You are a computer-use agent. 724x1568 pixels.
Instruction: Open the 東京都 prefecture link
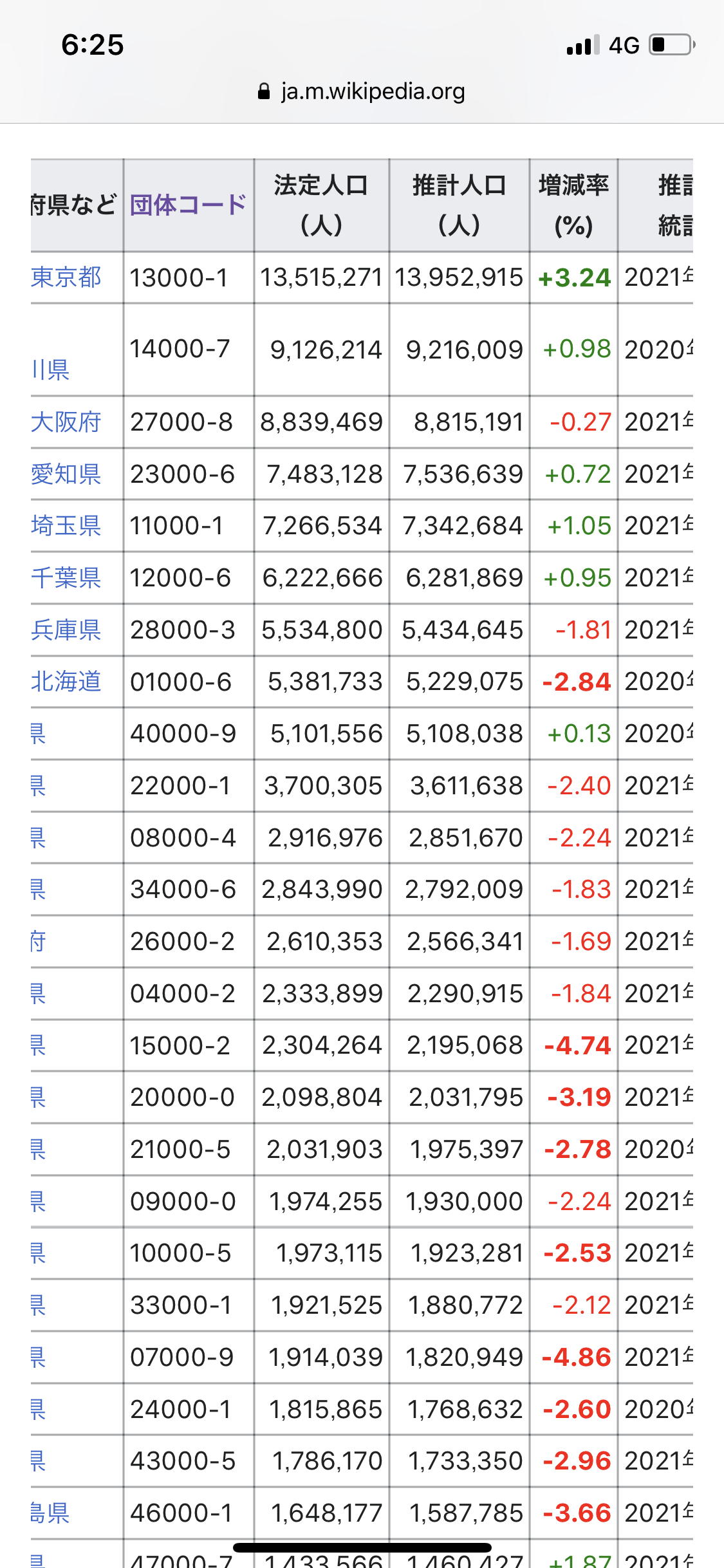pyautogui.click(x=66, y=277)
